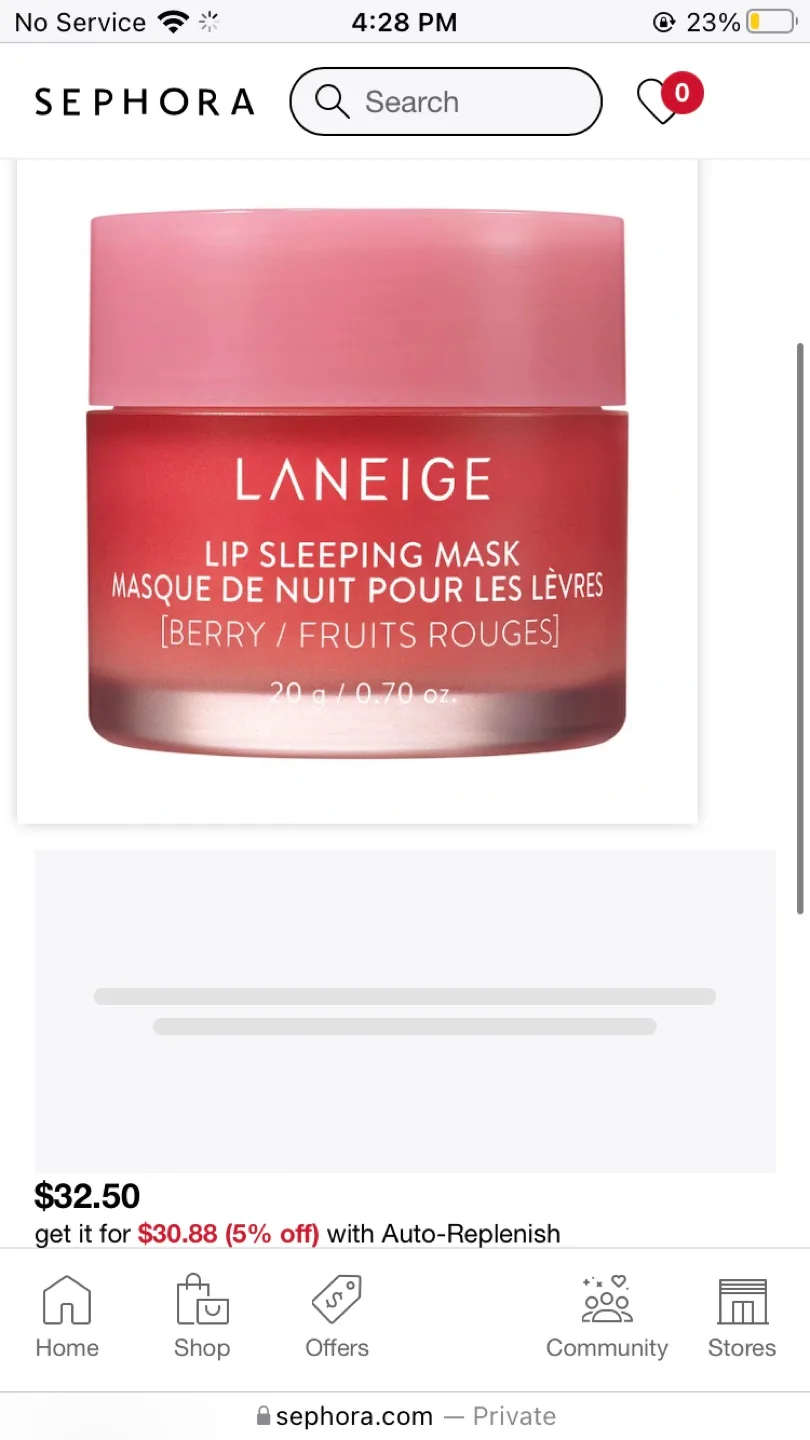Select the Stores storefront icon

coord(741,1300)
